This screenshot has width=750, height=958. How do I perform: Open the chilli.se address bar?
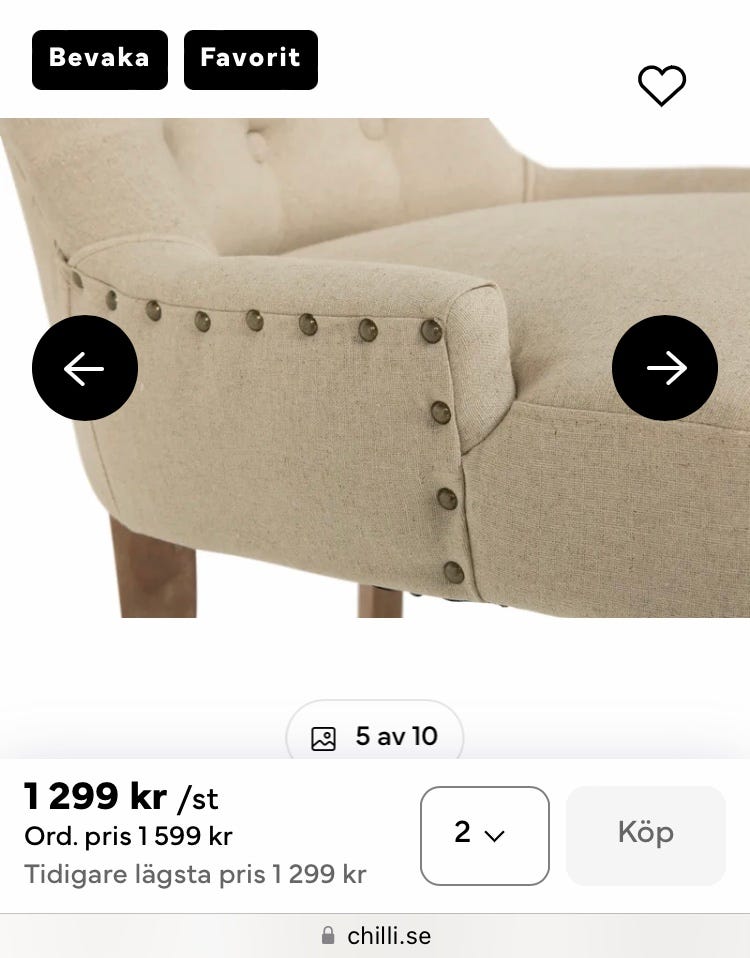[375, 936]
